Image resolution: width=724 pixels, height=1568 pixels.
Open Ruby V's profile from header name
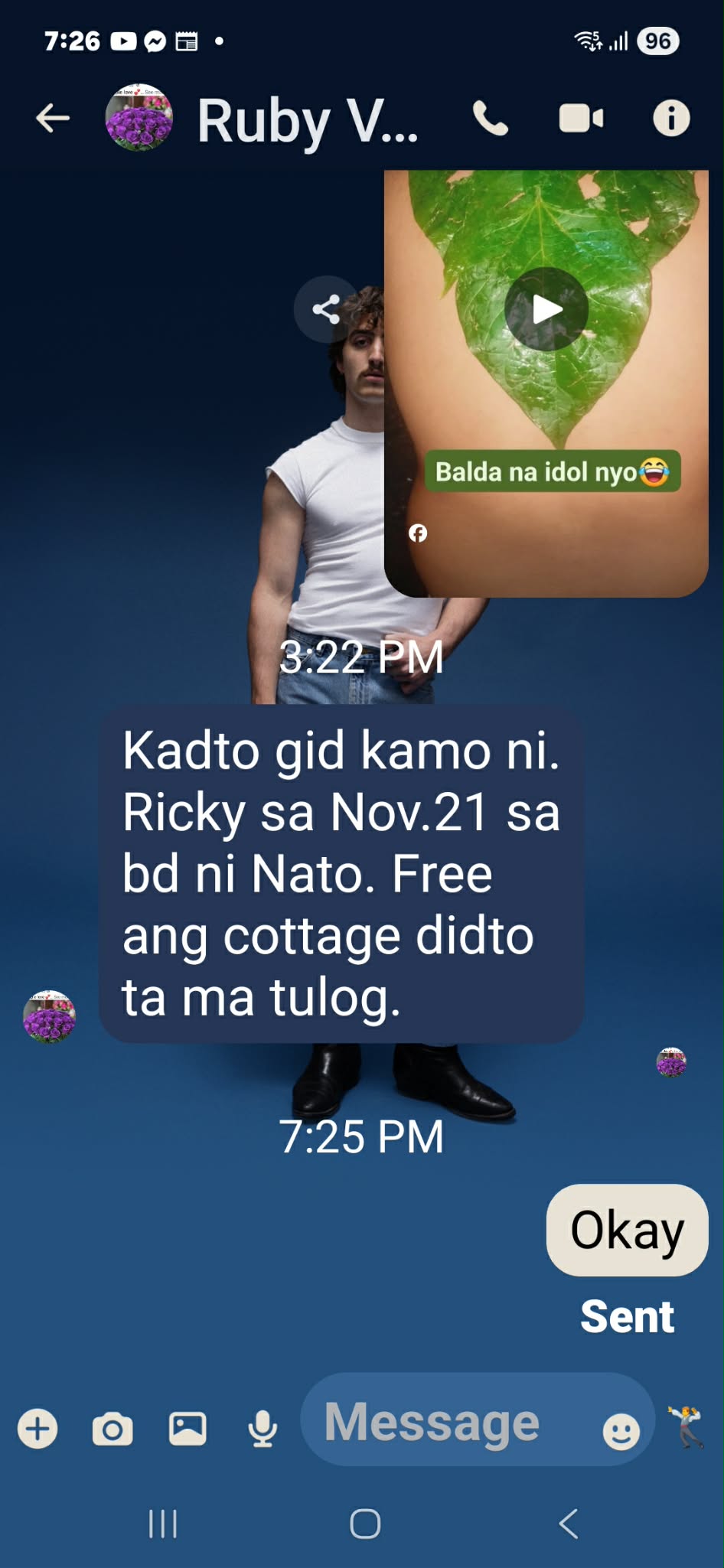coord(306,120)
